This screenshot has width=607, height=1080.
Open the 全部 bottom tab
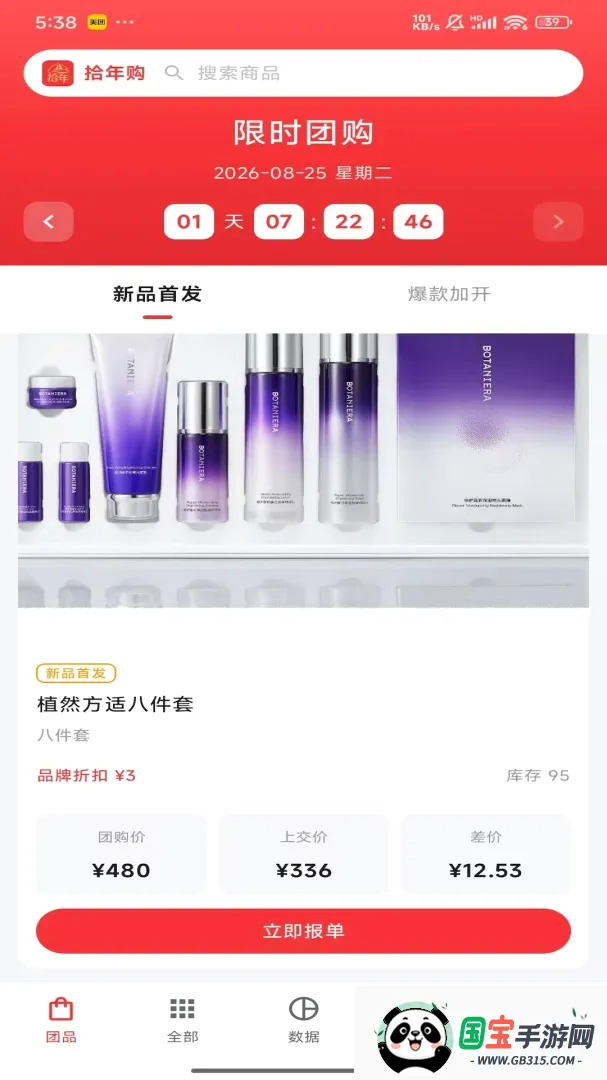coord(183,1020)
